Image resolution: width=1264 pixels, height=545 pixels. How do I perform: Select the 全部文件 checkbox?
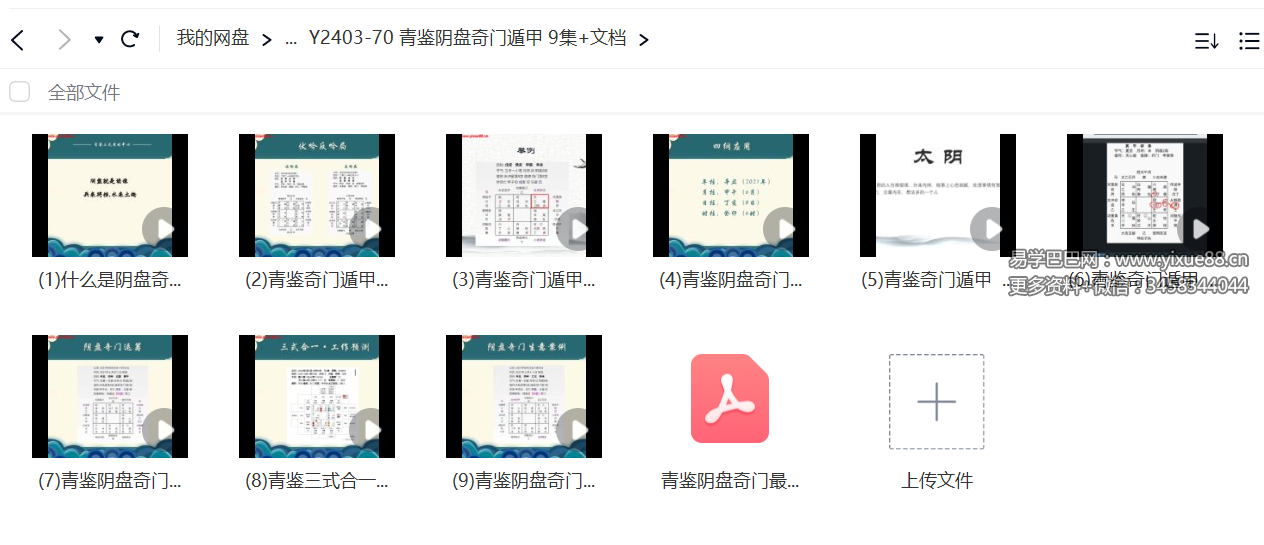pyautogui.click(x=20, y=92)
